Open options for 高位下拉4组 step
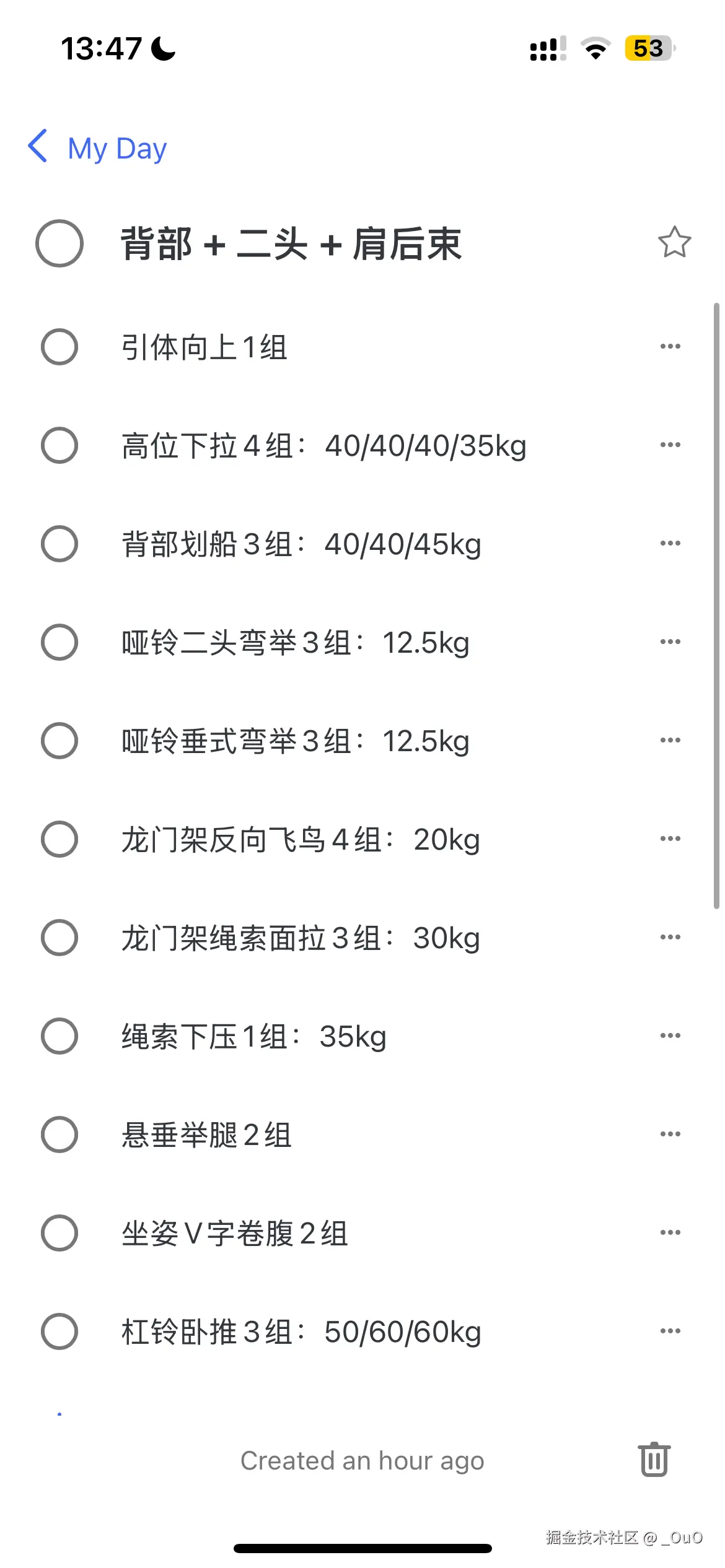 tap(670, 444)
